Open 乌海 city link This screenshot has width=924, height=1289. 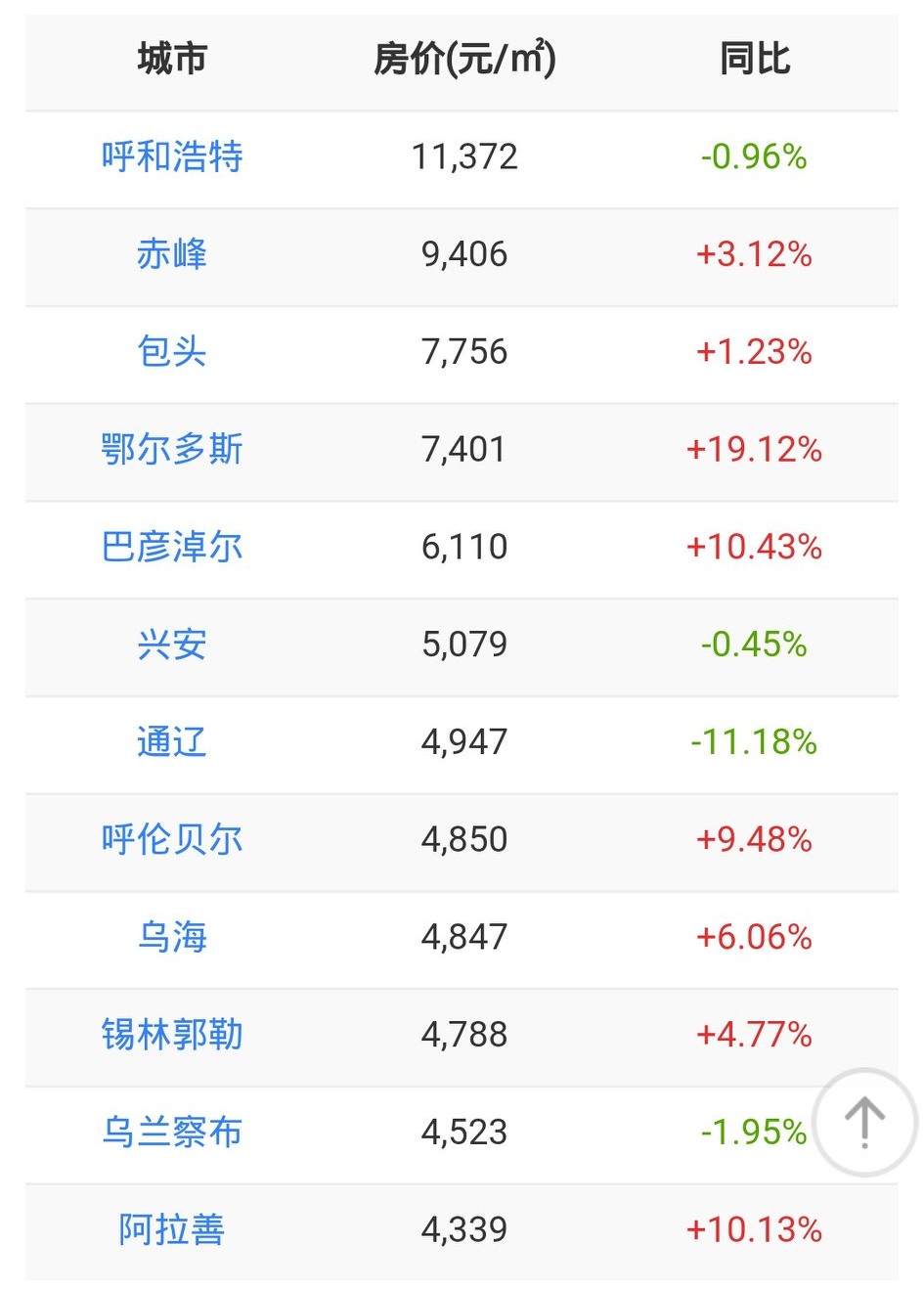pyautogui.click(x=172, y=937)
